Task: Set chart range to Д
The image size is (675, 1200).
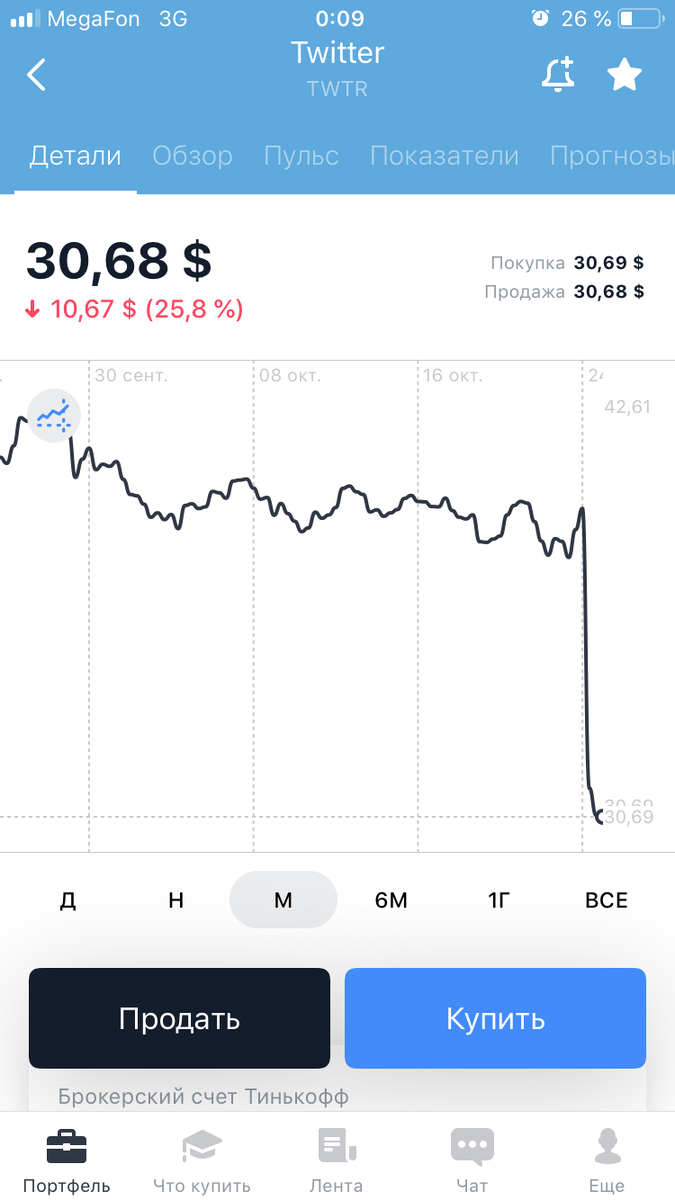Action: (68, 900)
